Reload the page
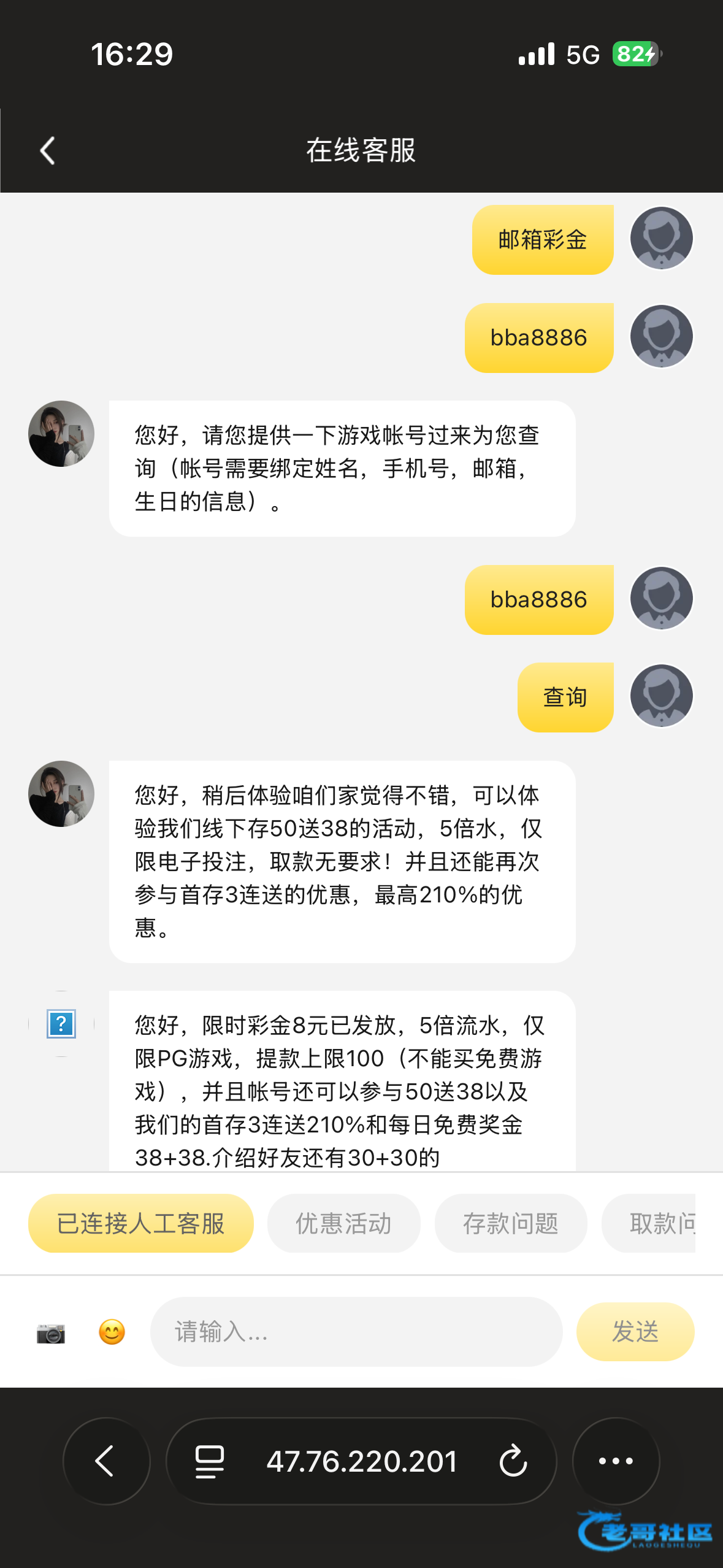The image size is (723, 1568). pyautogui.click(x=513, y=1461)
